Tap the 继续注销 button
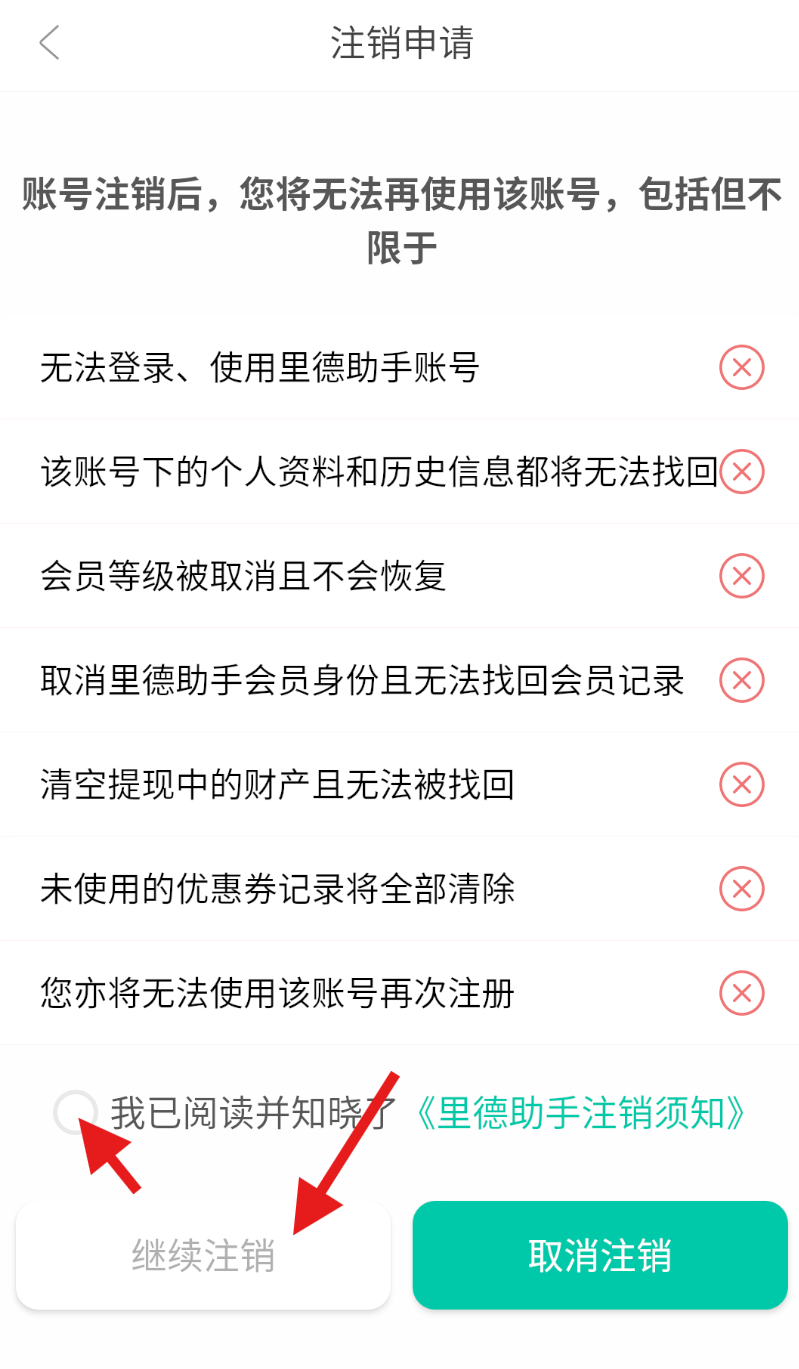 pos(203,1256)
